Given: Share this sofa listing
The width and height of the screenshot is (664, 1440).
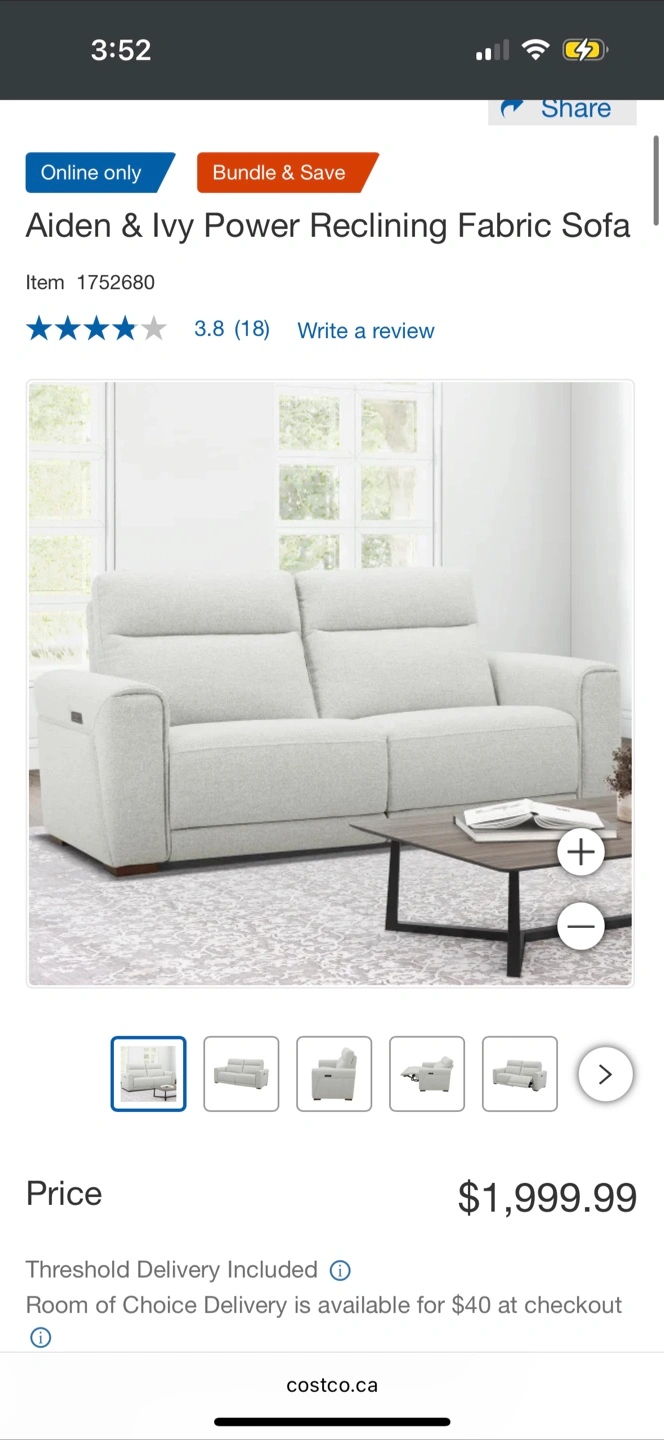Looking at the screenshot, I should [561, 109].
